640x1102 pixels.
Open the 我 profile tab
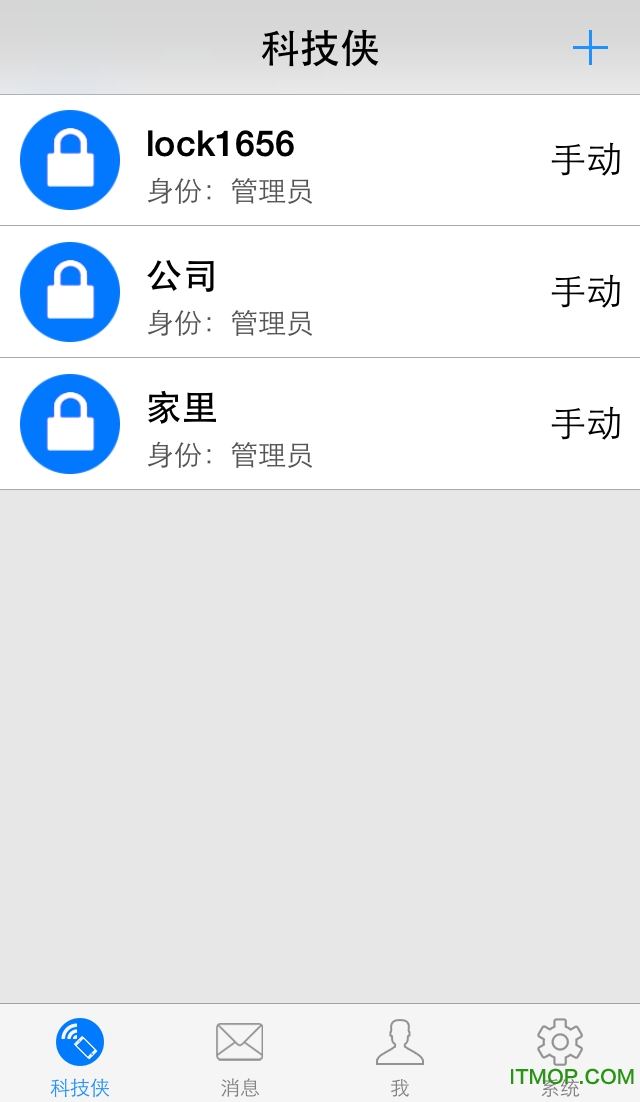tap(400, 1054)
